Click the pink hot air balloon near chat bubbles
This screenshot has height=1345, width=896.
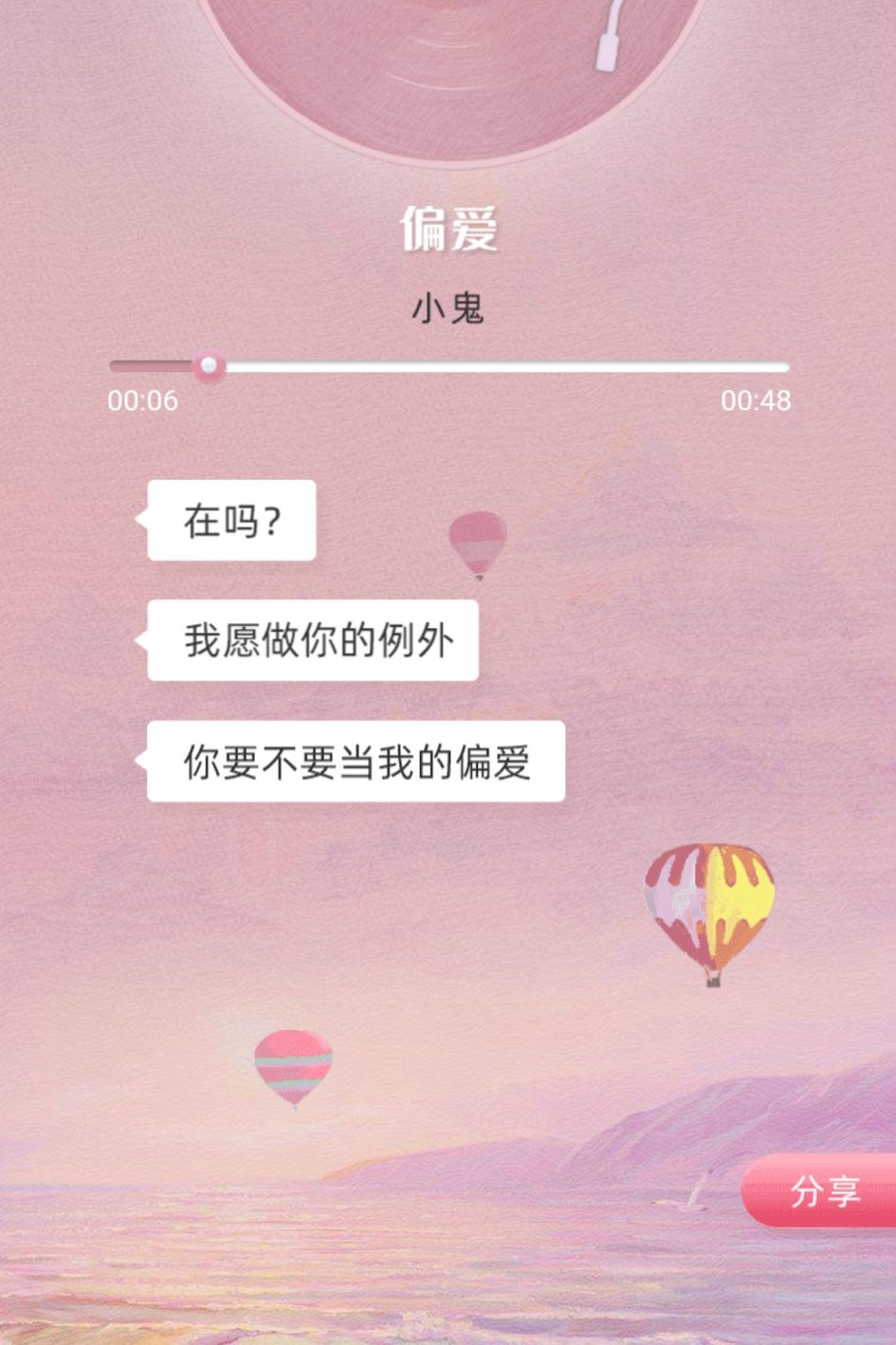click(476, 545)
